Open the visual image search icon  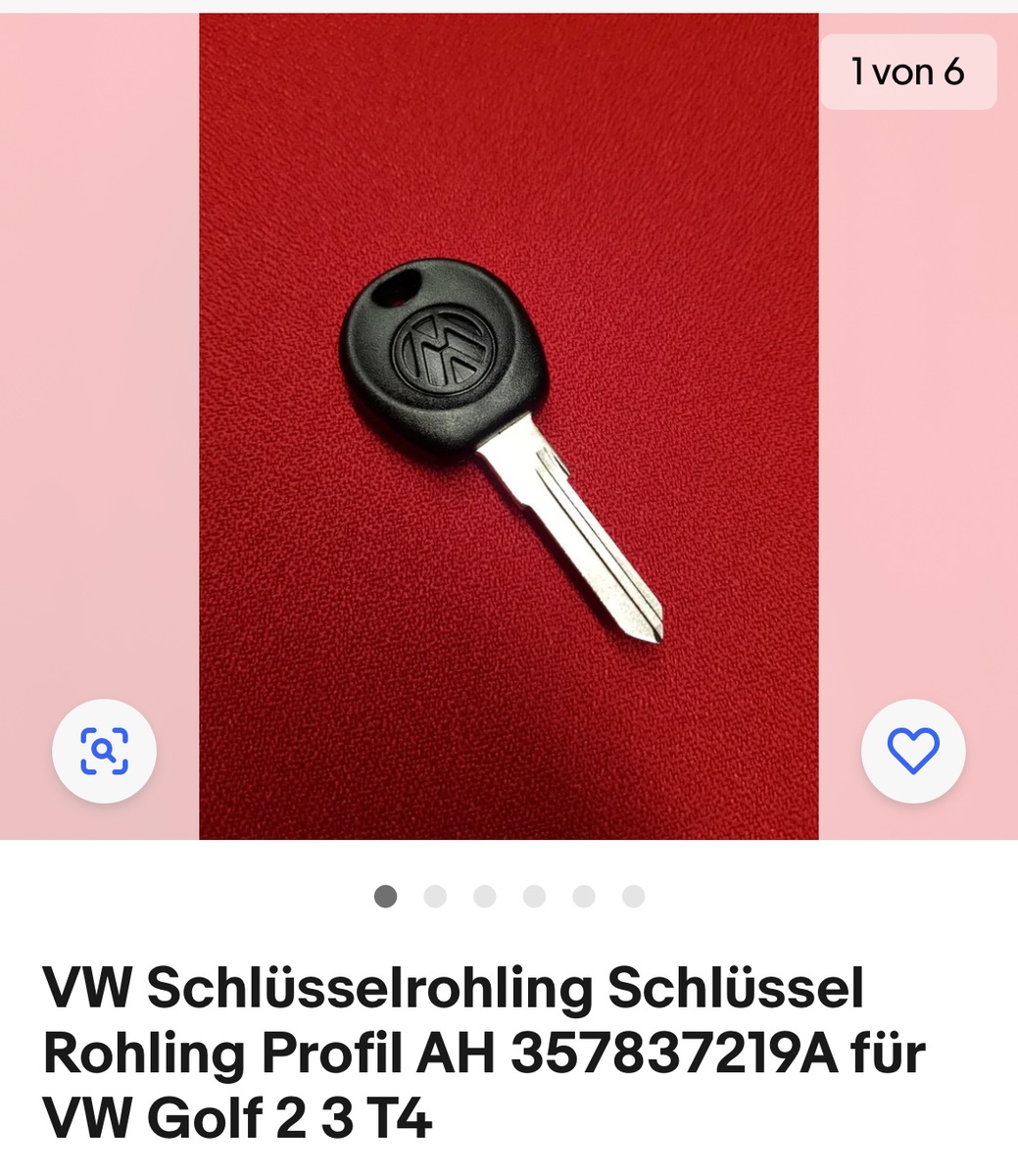[x=104, y=752]
